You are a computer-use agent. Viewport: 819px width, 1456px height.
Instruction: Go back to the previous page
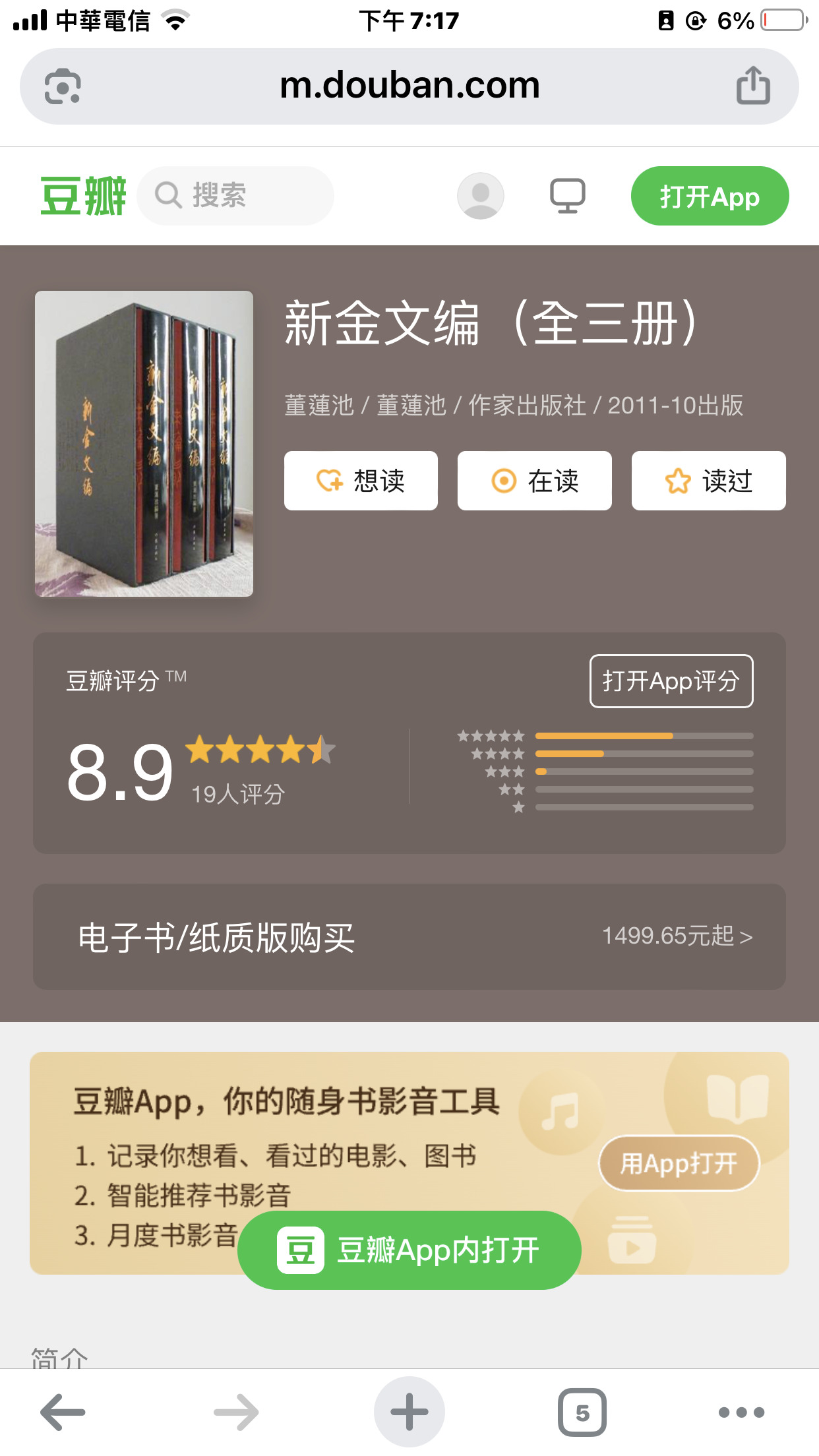point(63,1412)
